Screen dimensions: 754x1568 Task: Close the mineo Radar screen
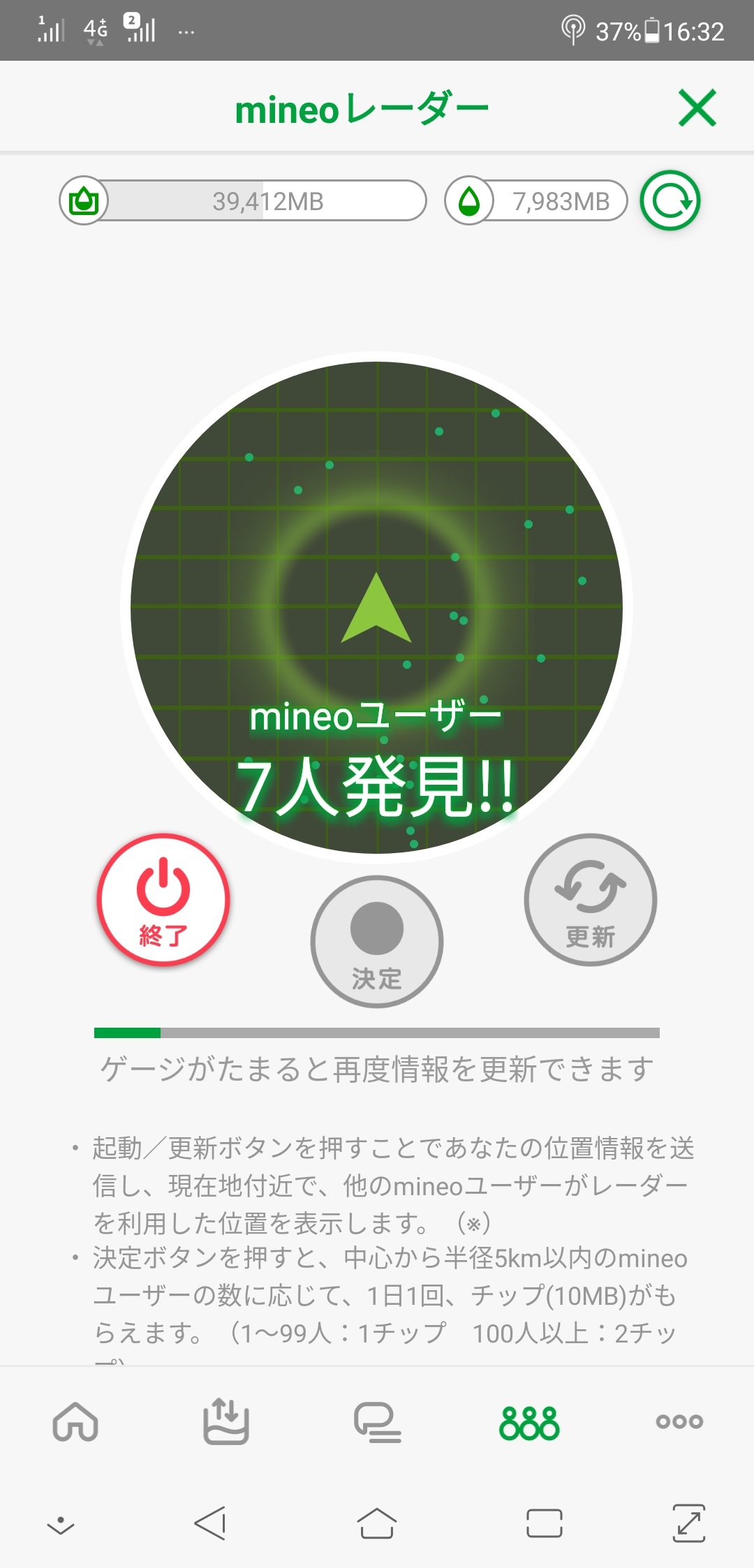(697, 108)
